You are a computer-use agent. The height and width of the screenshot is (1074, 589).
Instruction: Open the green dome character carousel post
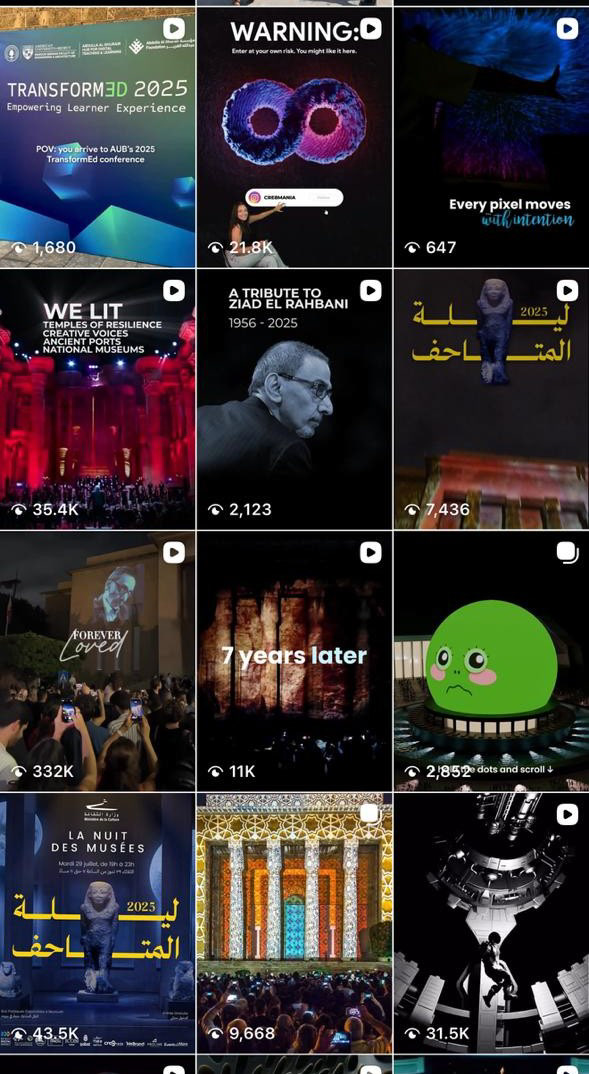pos(492,662)
